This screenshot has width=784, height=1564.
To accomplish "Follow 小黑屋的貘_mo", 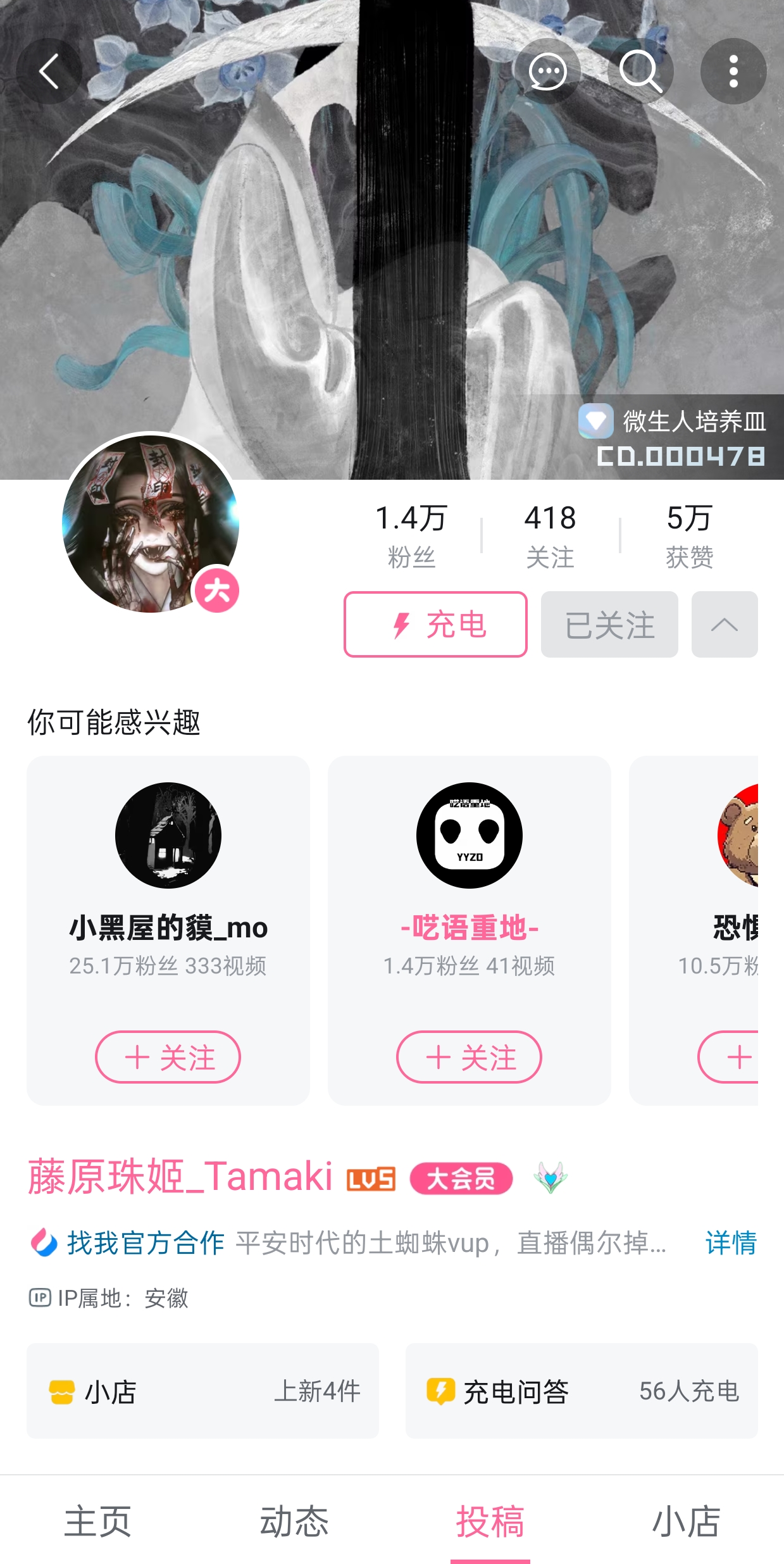I will (x=168, y=1057).
